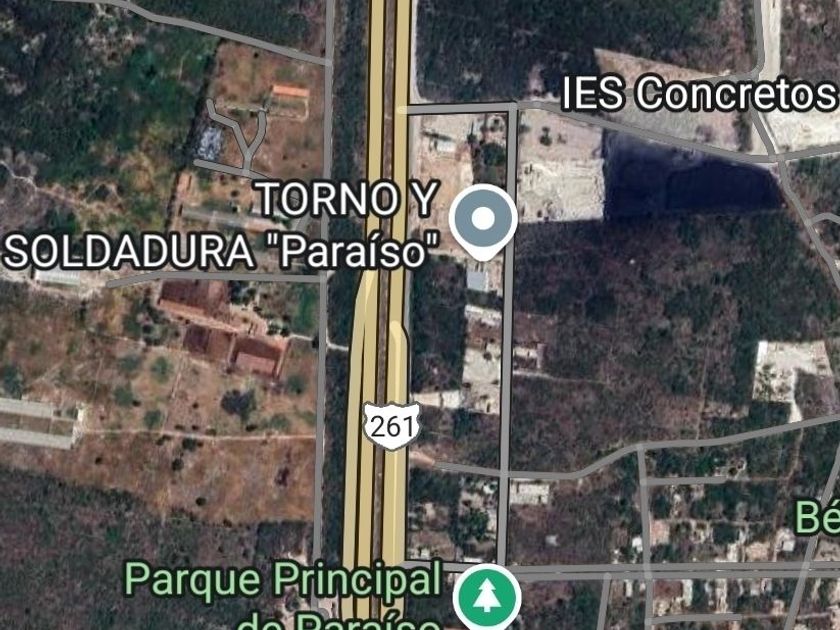The height and width of the screenshot is (630, 840).
Task: Select the Parque Principal de Paraíso park marker
Action: [x=487, y=595]
